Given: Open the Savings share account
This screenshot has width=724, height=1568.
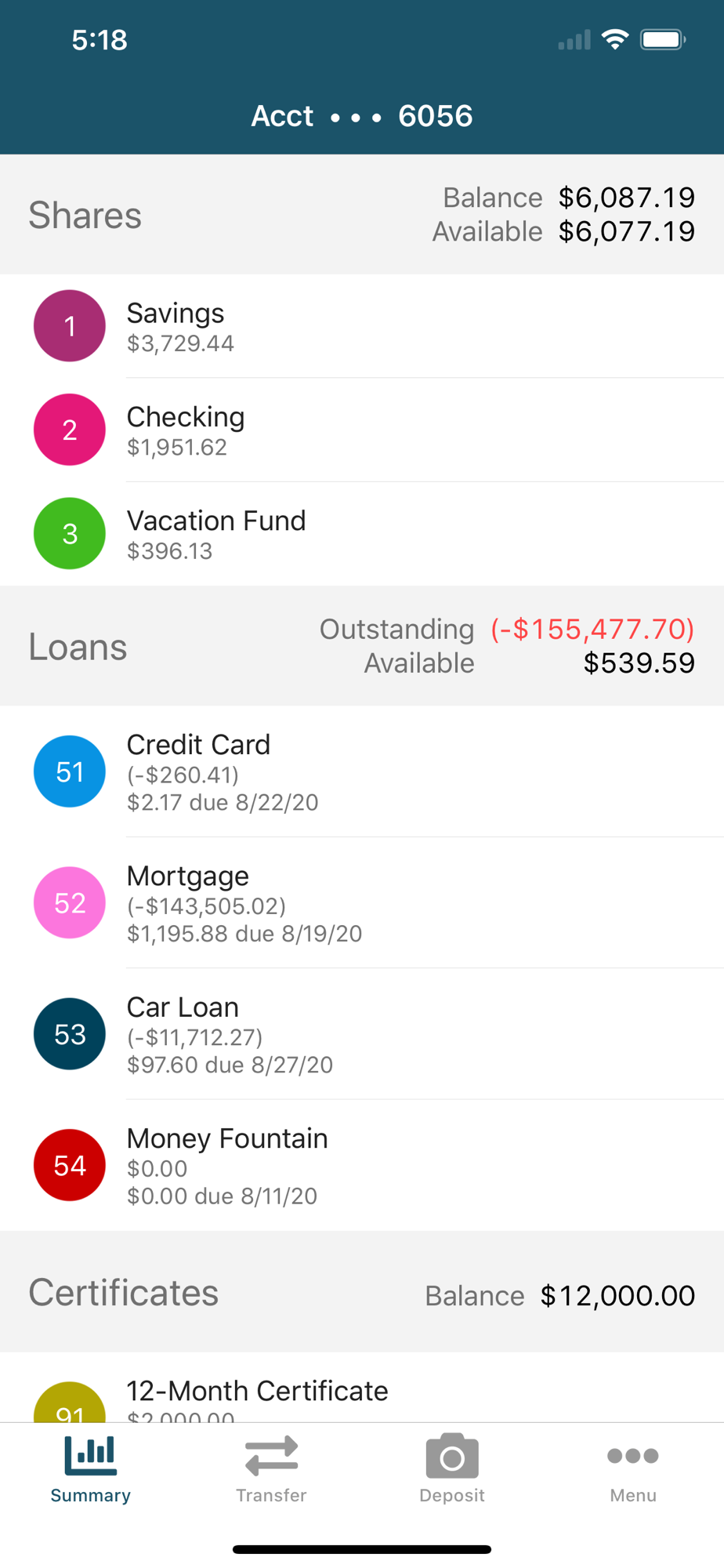Looking at the screenshot, I should 362,326.
